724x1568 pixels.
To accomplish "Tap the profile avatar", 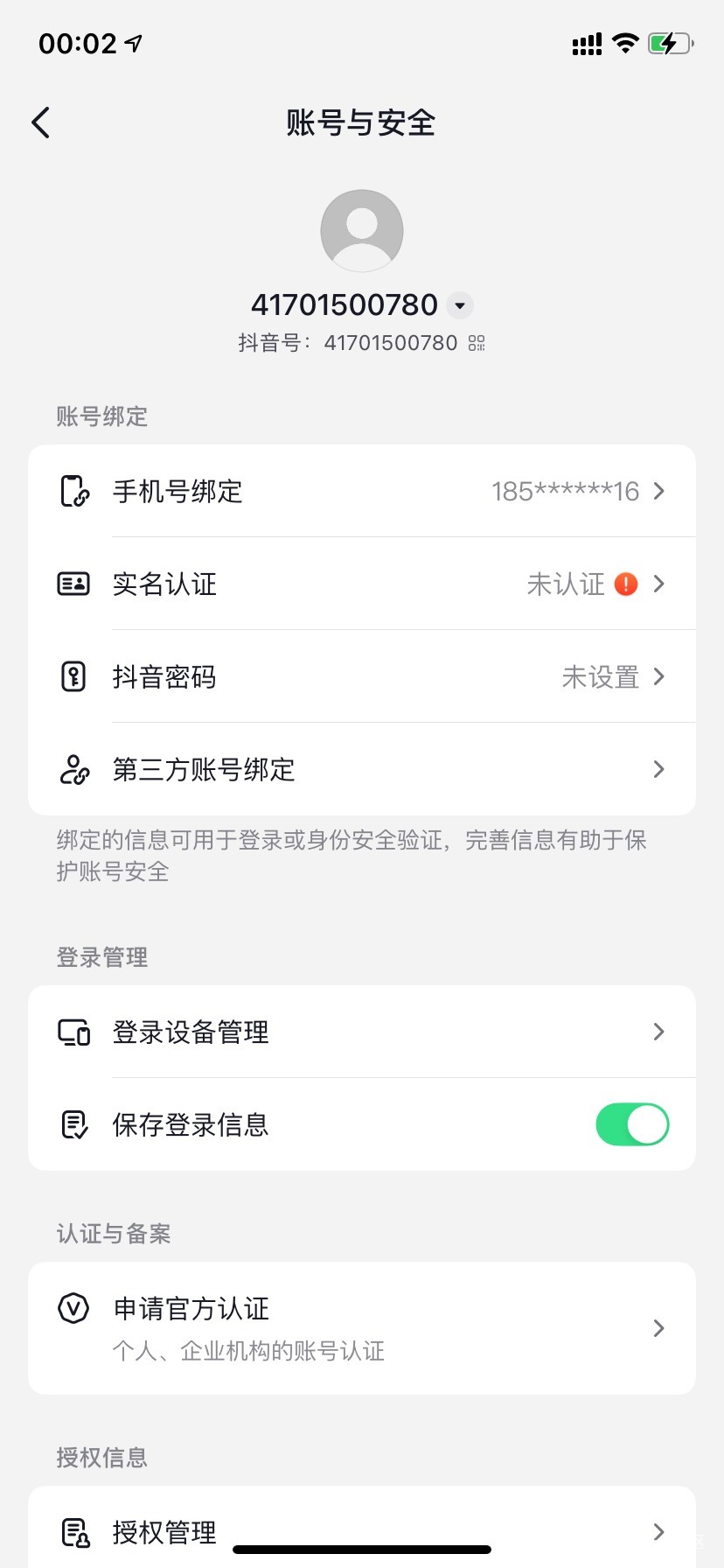I will [362, 231].
